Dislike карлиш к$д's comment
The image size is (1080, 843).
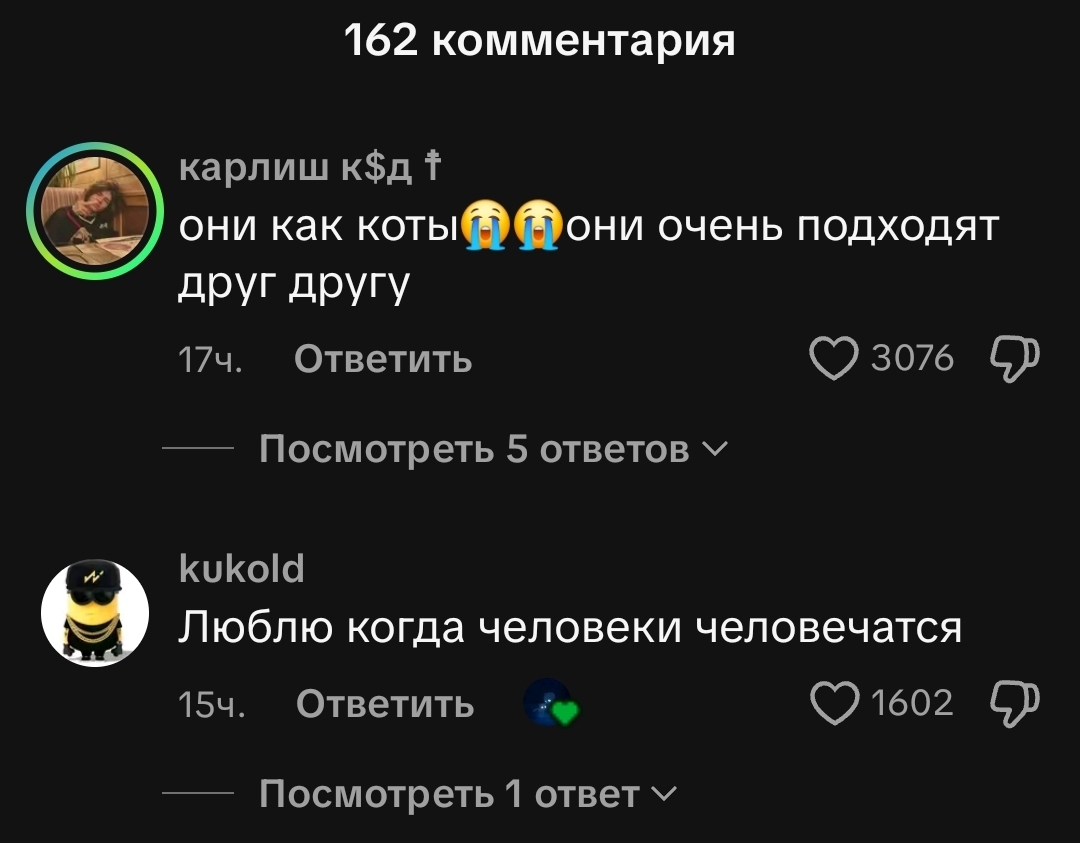click(1014, 357)
